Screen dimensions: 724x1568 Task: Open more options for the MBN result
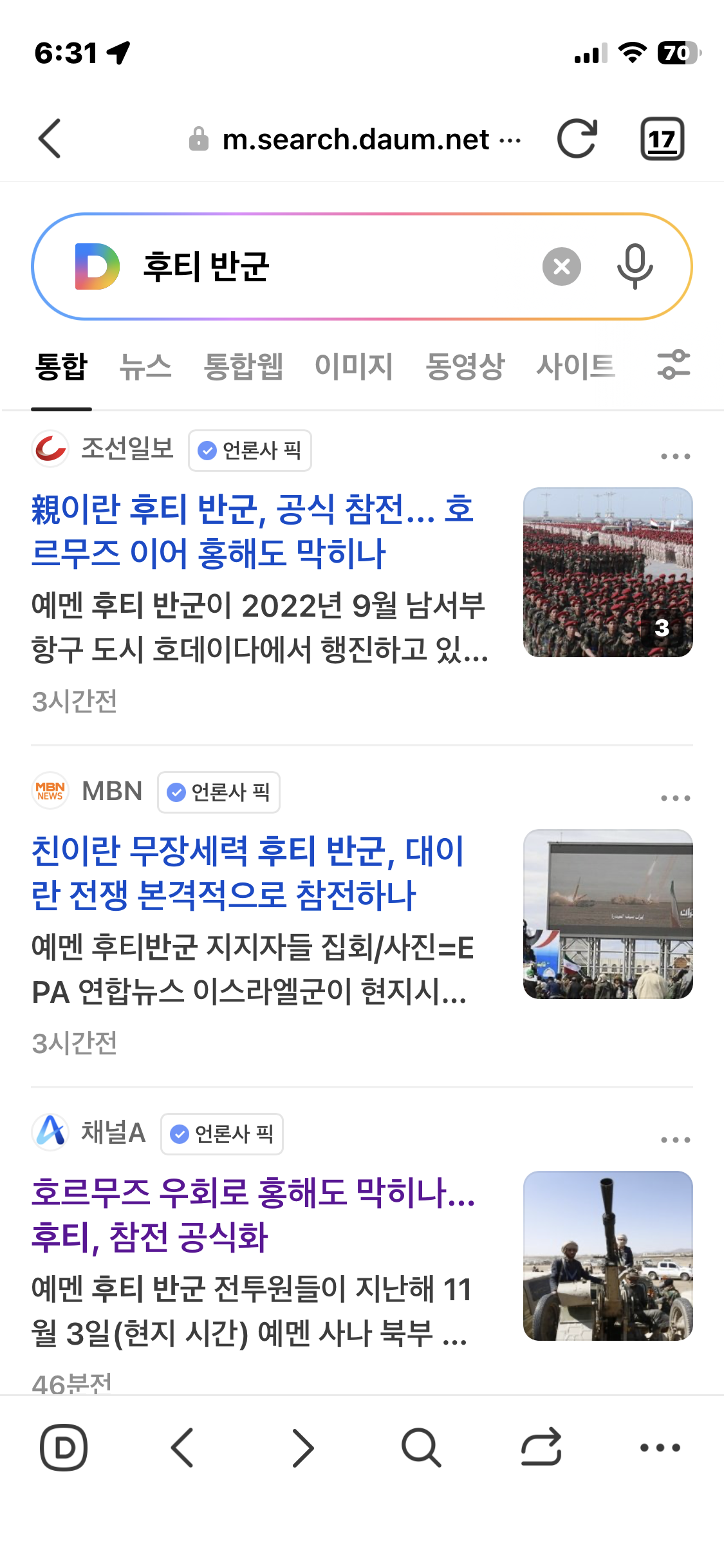(675, 798)
